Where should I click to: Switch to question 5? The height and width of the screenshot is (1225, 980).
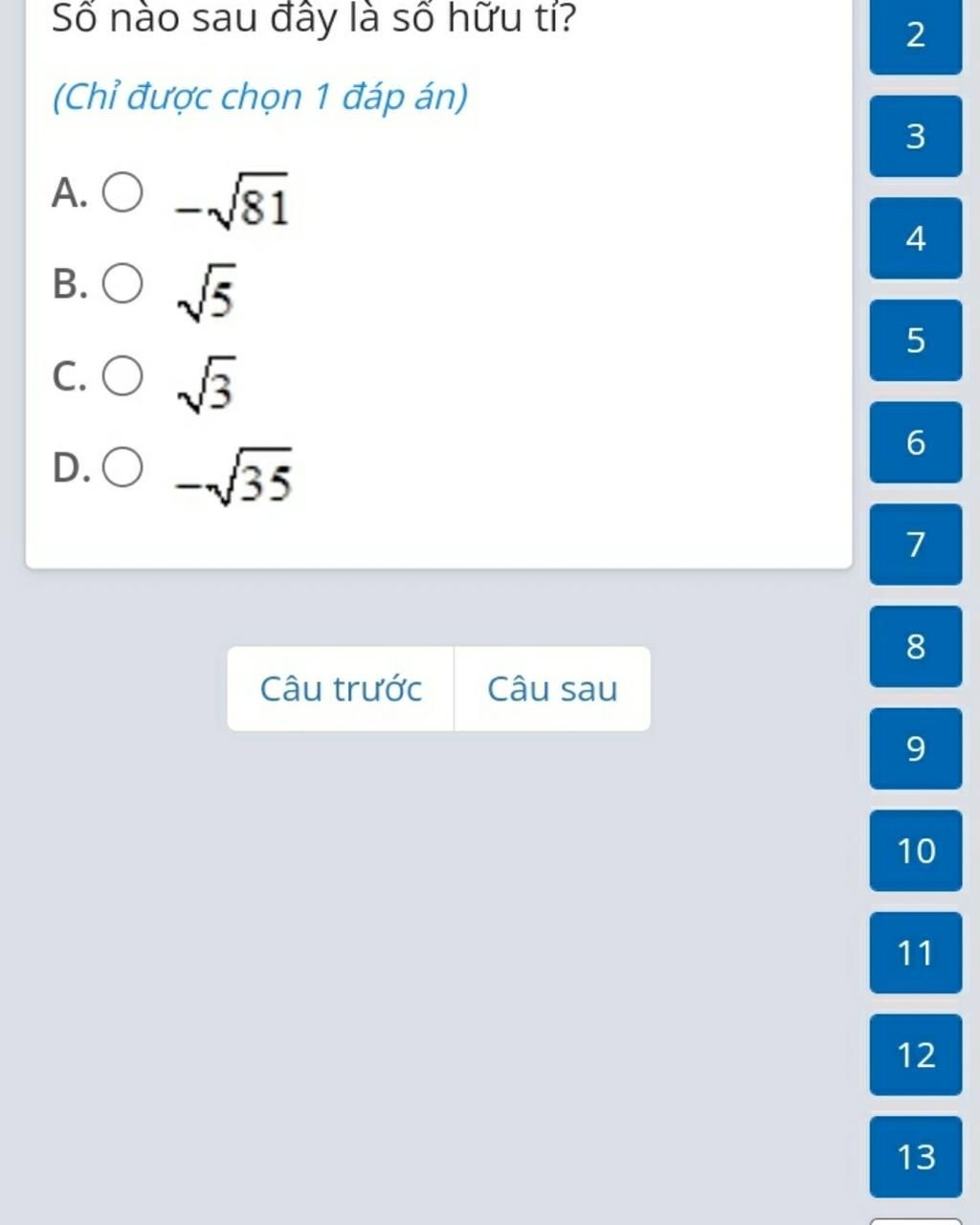[x=915, y=340]
